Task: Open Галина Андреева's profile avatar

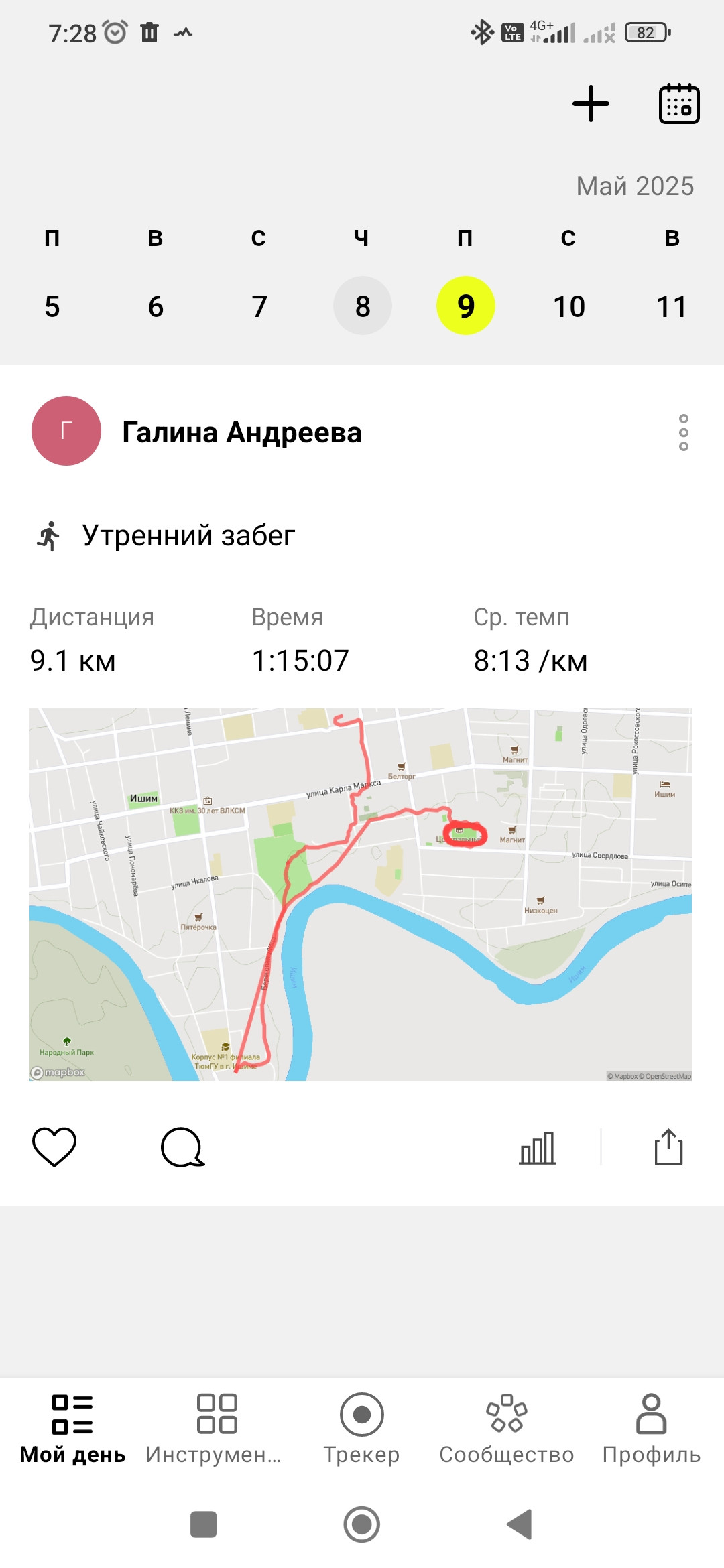Action: click(66, 431)
